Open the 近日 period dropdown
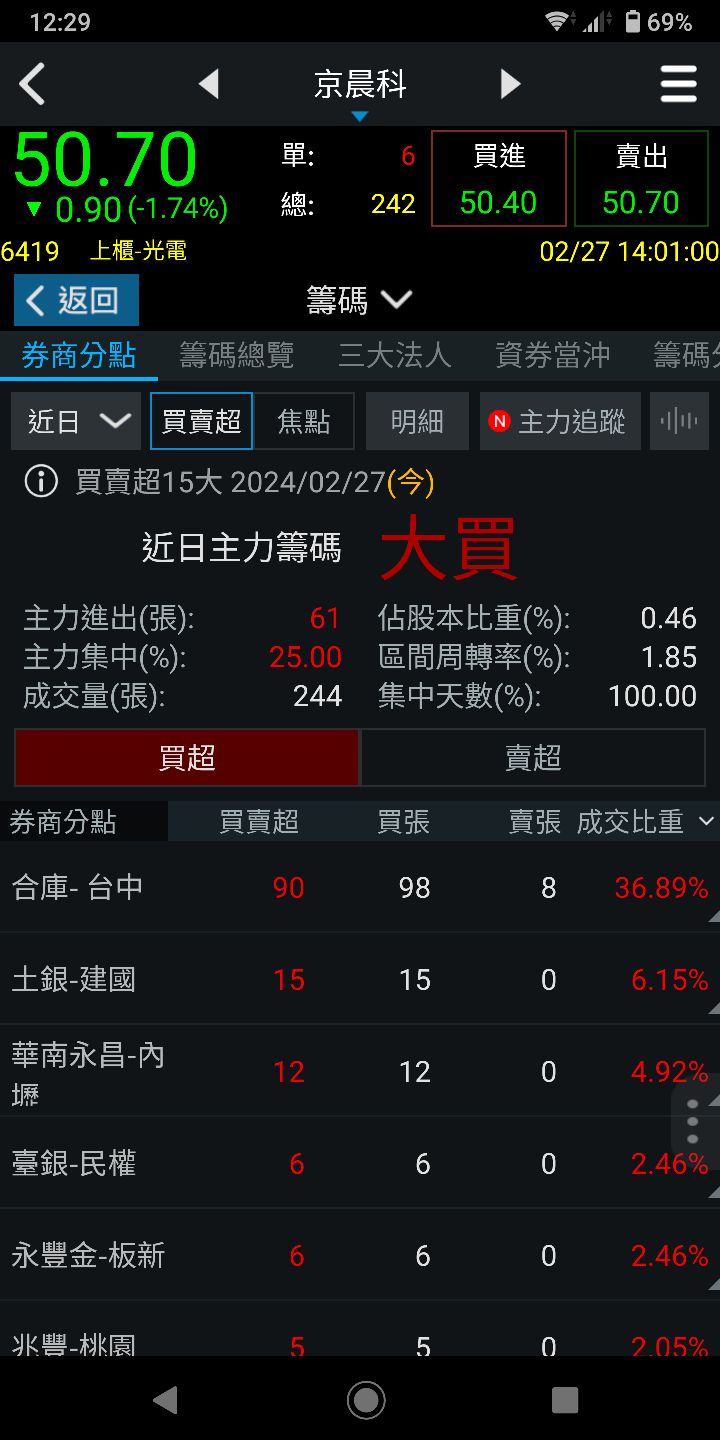 (x=76, y=421)
